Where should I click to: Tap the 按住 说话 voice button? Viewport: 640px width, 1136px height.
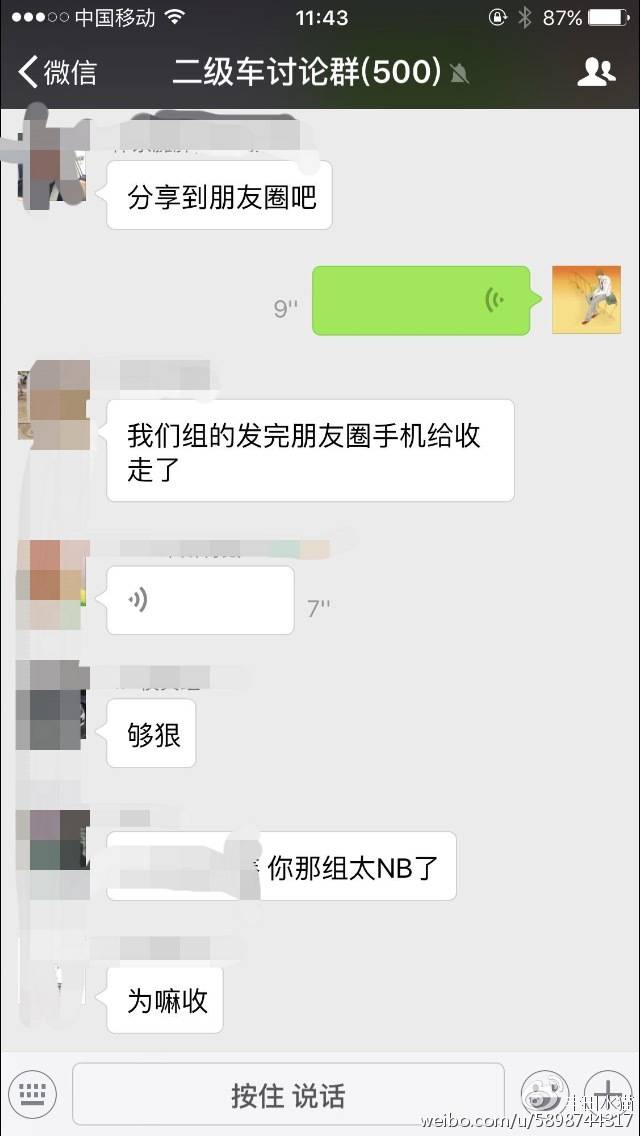coord(288,1095)
